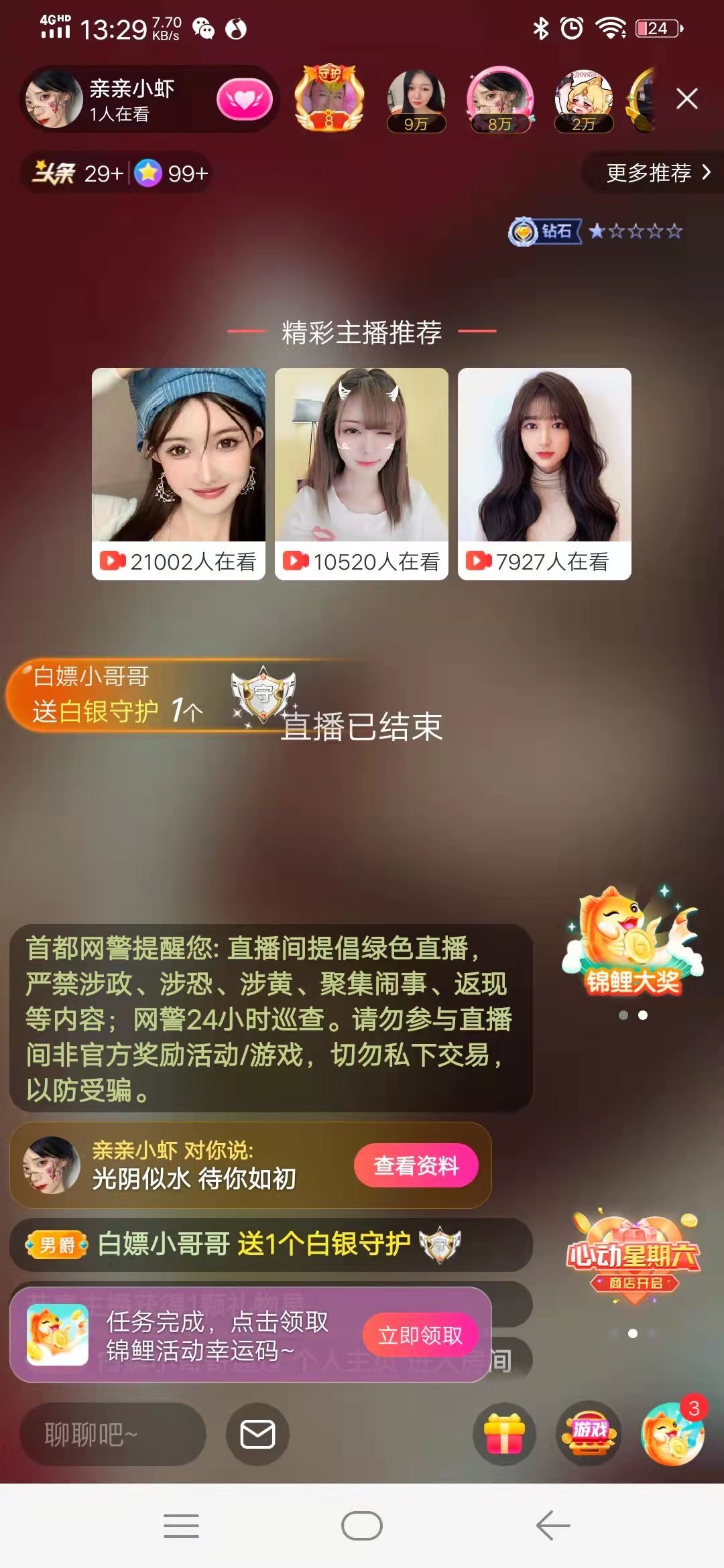The width and height of the screenshot is (724, 1568).
Task: Open the private message envelope
Action: click(x=257, y=1435)
